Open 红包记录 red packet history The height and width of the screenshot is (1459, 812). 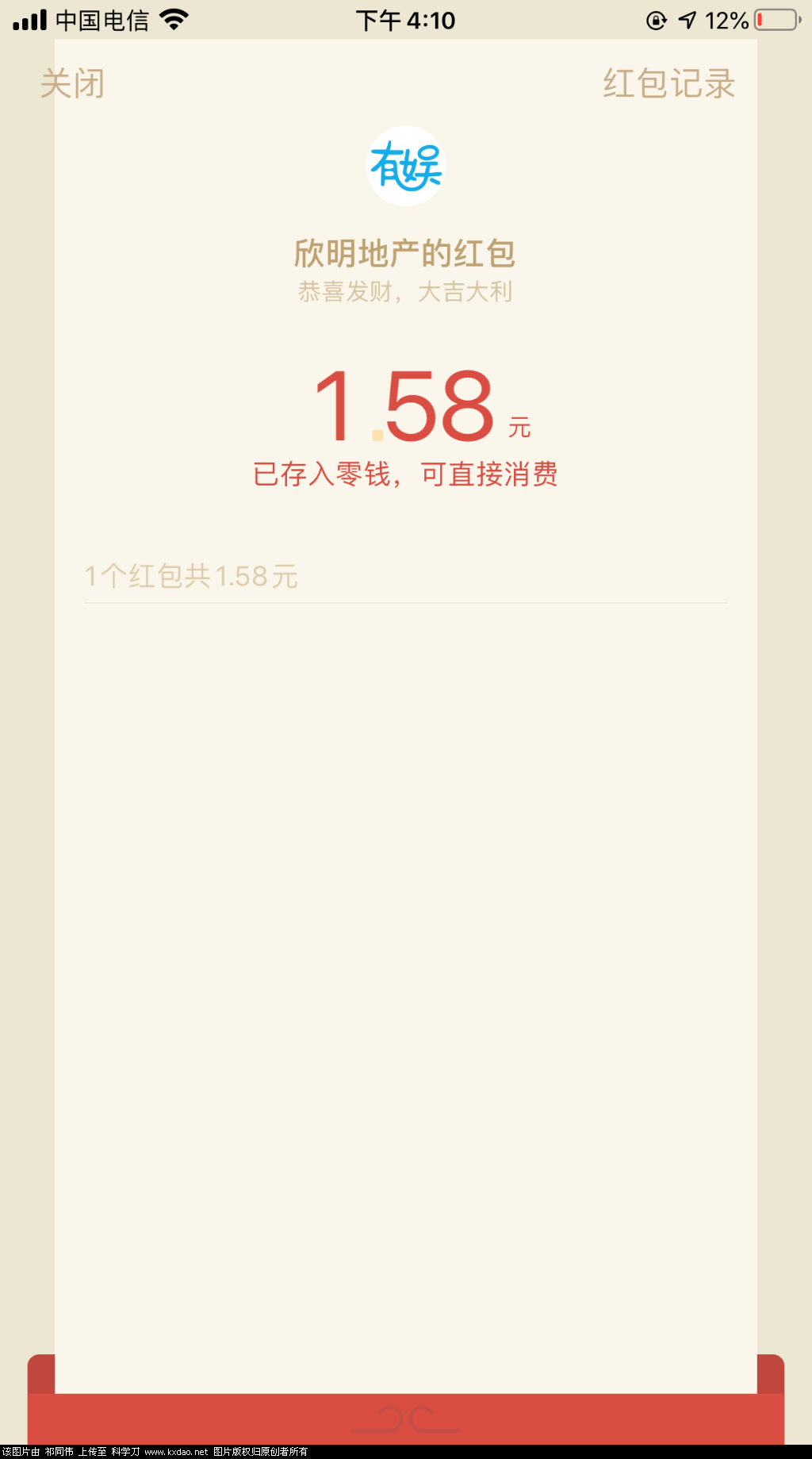coord(668,84)
